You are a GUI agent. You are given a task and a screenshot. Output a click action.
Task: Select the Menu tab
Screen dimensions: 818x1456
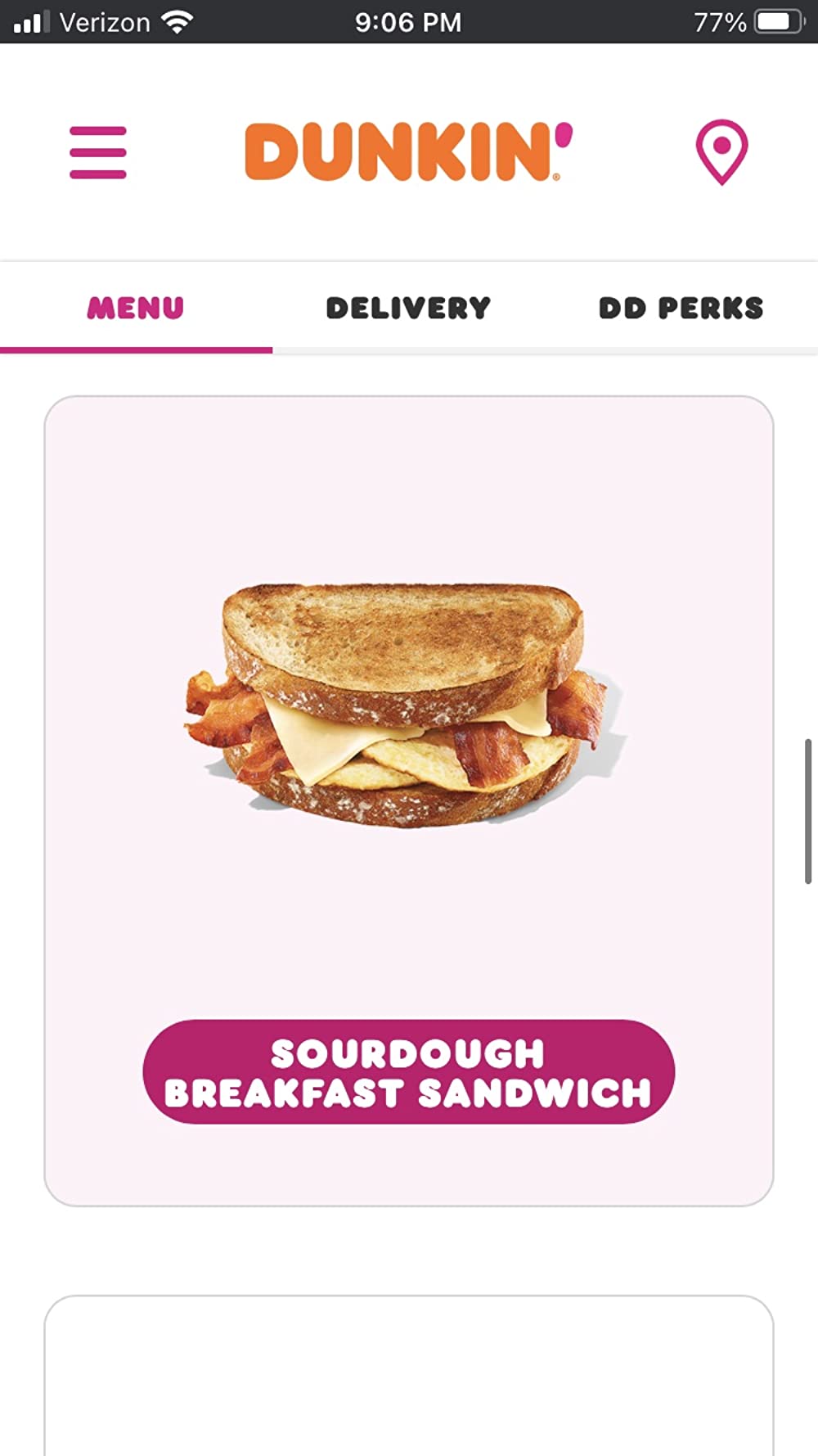[136, 309]
